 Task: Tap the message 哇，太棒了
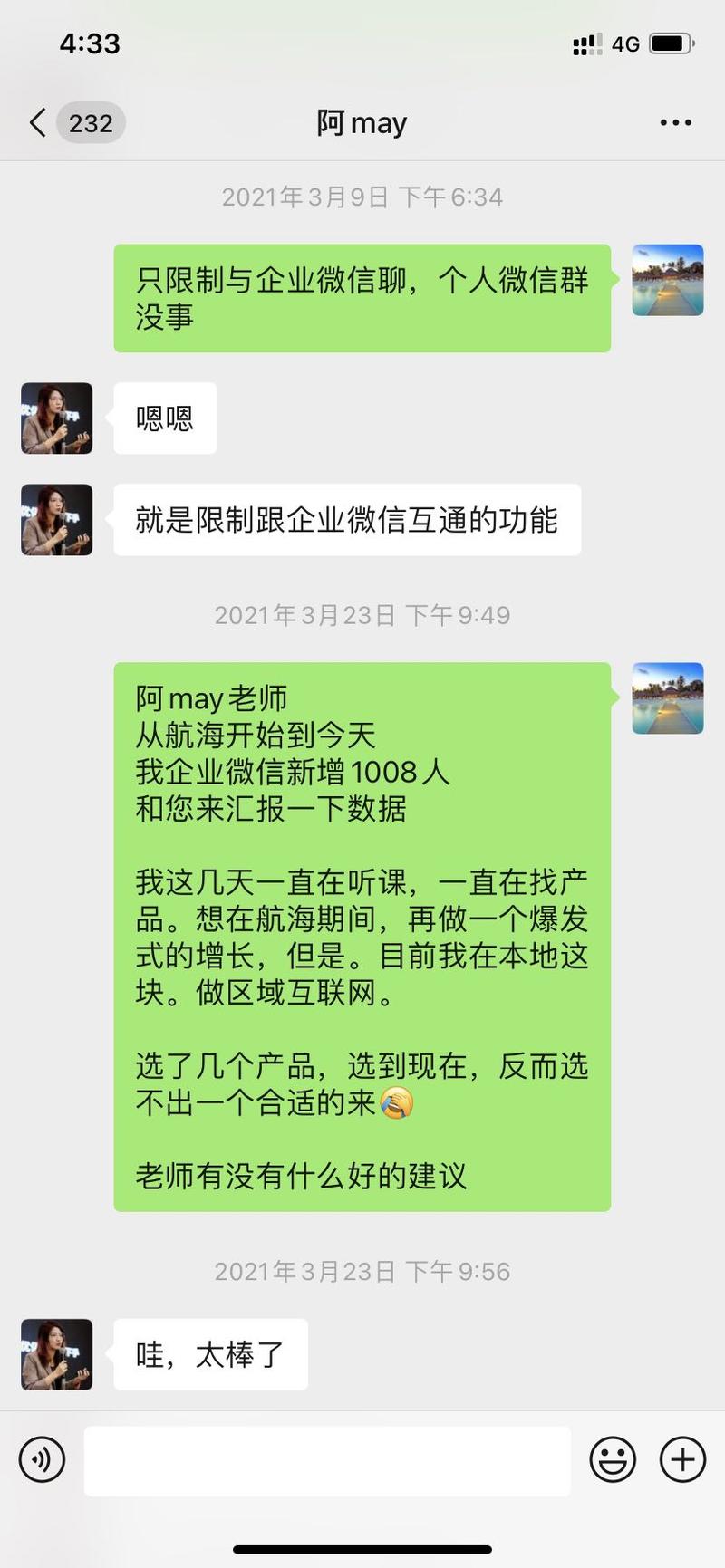click(x=210, y=1354)
